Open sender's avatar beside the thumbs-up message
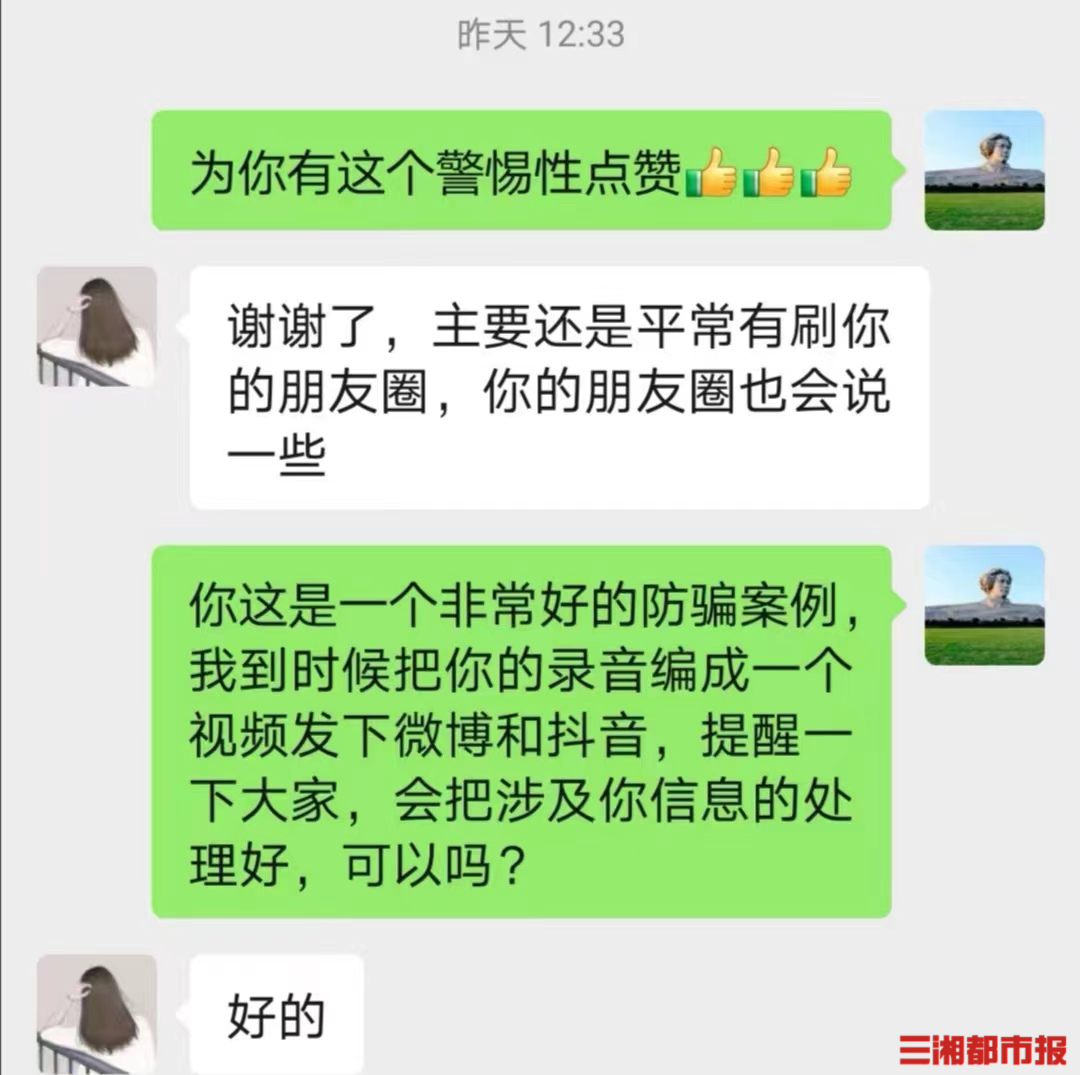 coord(984,170)
